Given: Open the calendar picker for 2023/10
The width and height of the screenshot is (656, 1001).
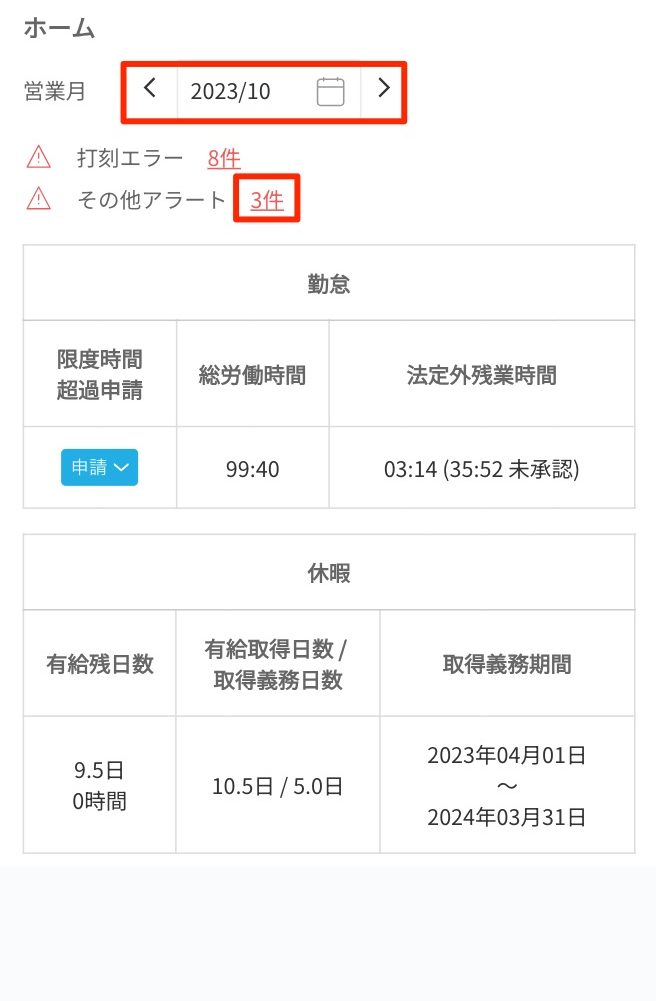Looking at the screenshot, I should pos(330,92).
